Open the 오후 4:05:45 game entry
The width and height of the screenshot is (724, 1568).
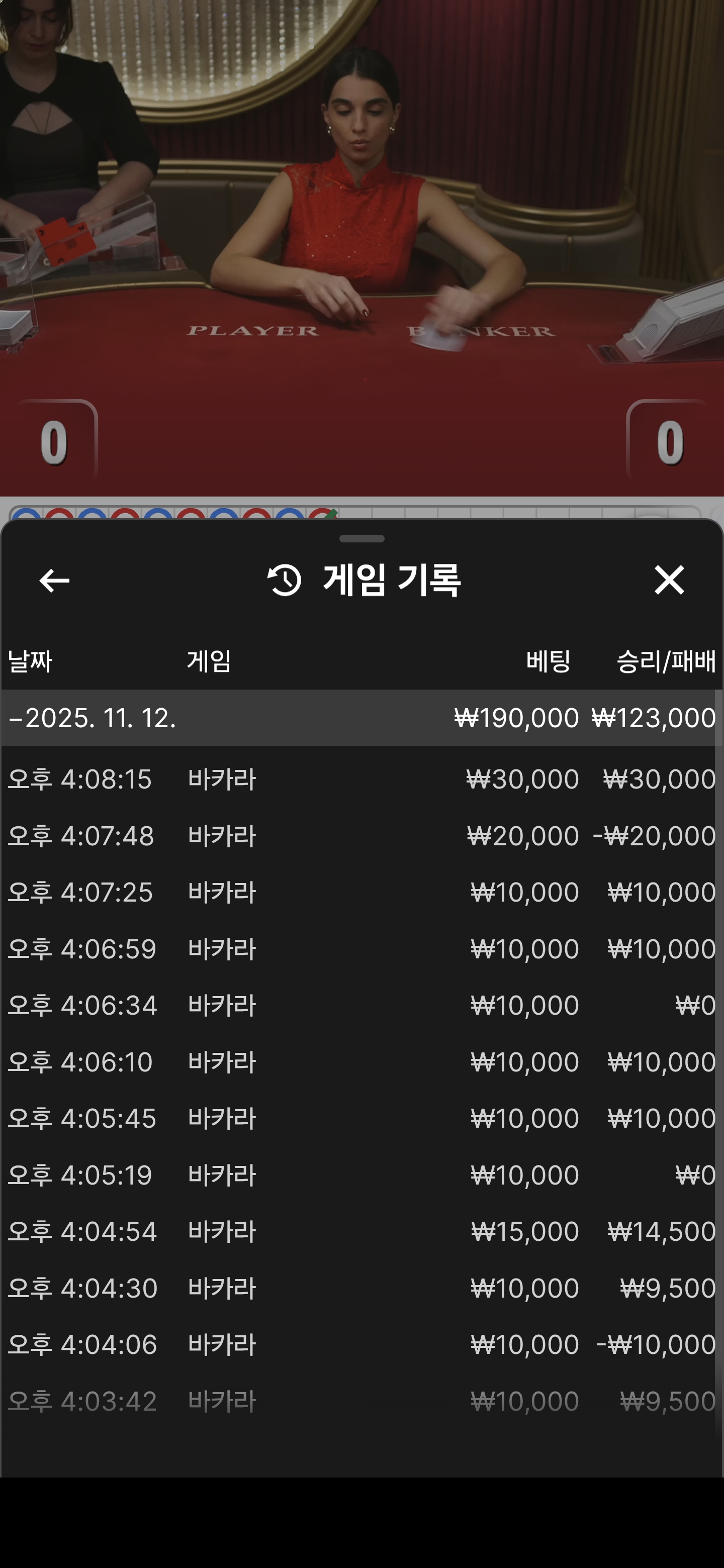point(361,1118)
